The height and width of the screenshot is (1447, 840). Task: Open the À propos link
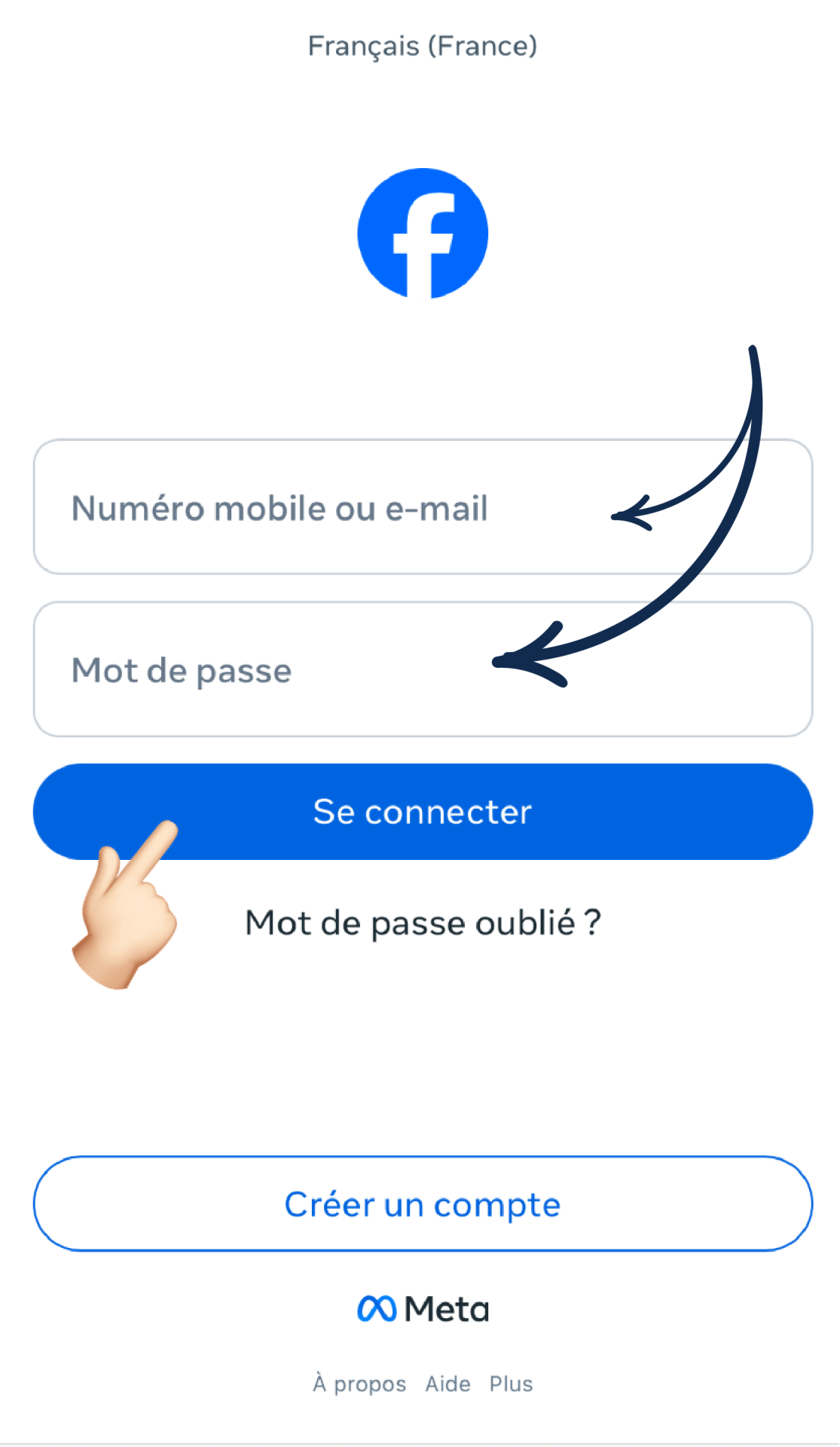(x=359, y=1384)
